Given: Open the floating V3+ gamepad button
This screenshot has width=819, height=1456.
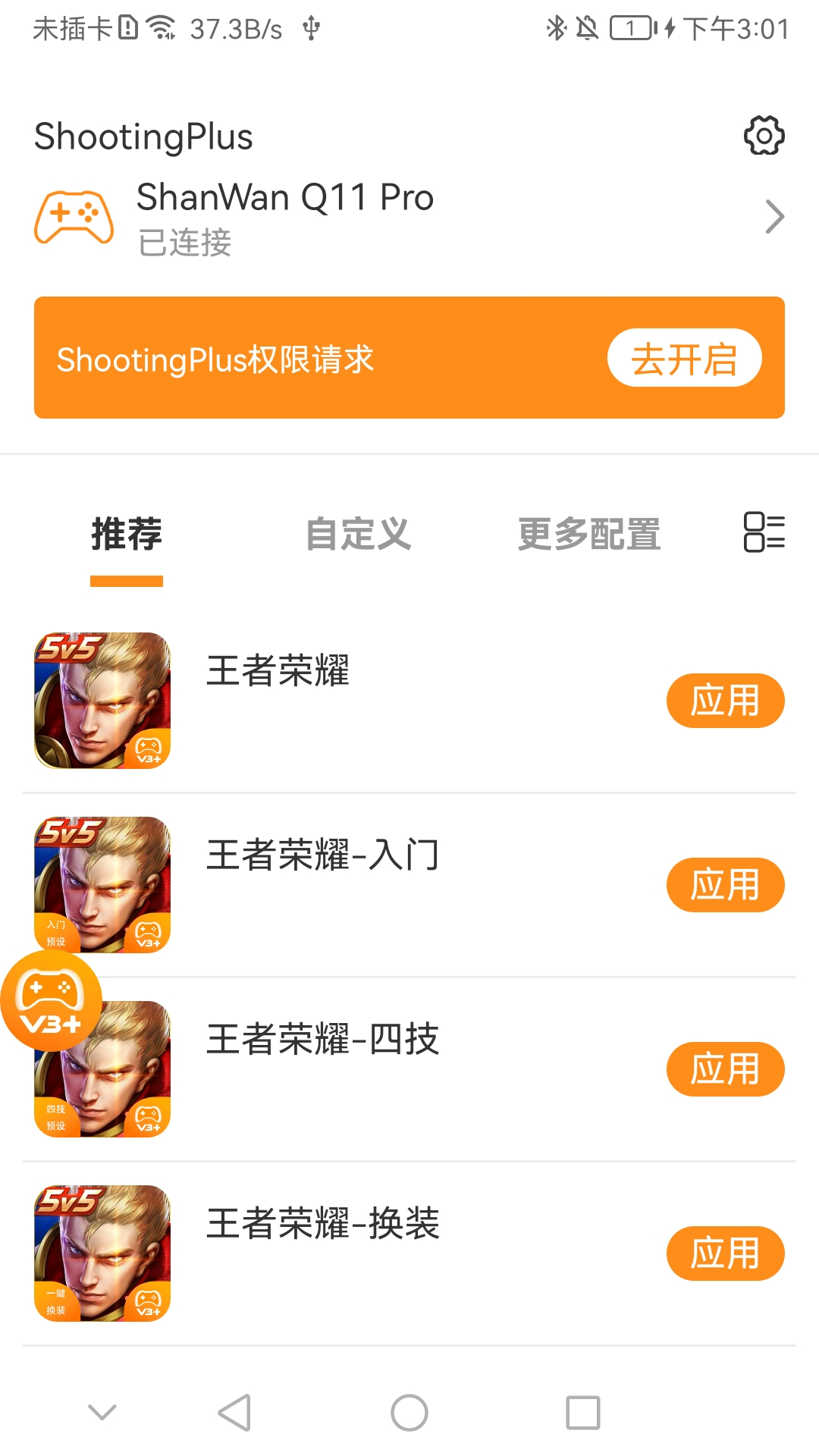Looking at the screenshot, I should coord(52,1001).
